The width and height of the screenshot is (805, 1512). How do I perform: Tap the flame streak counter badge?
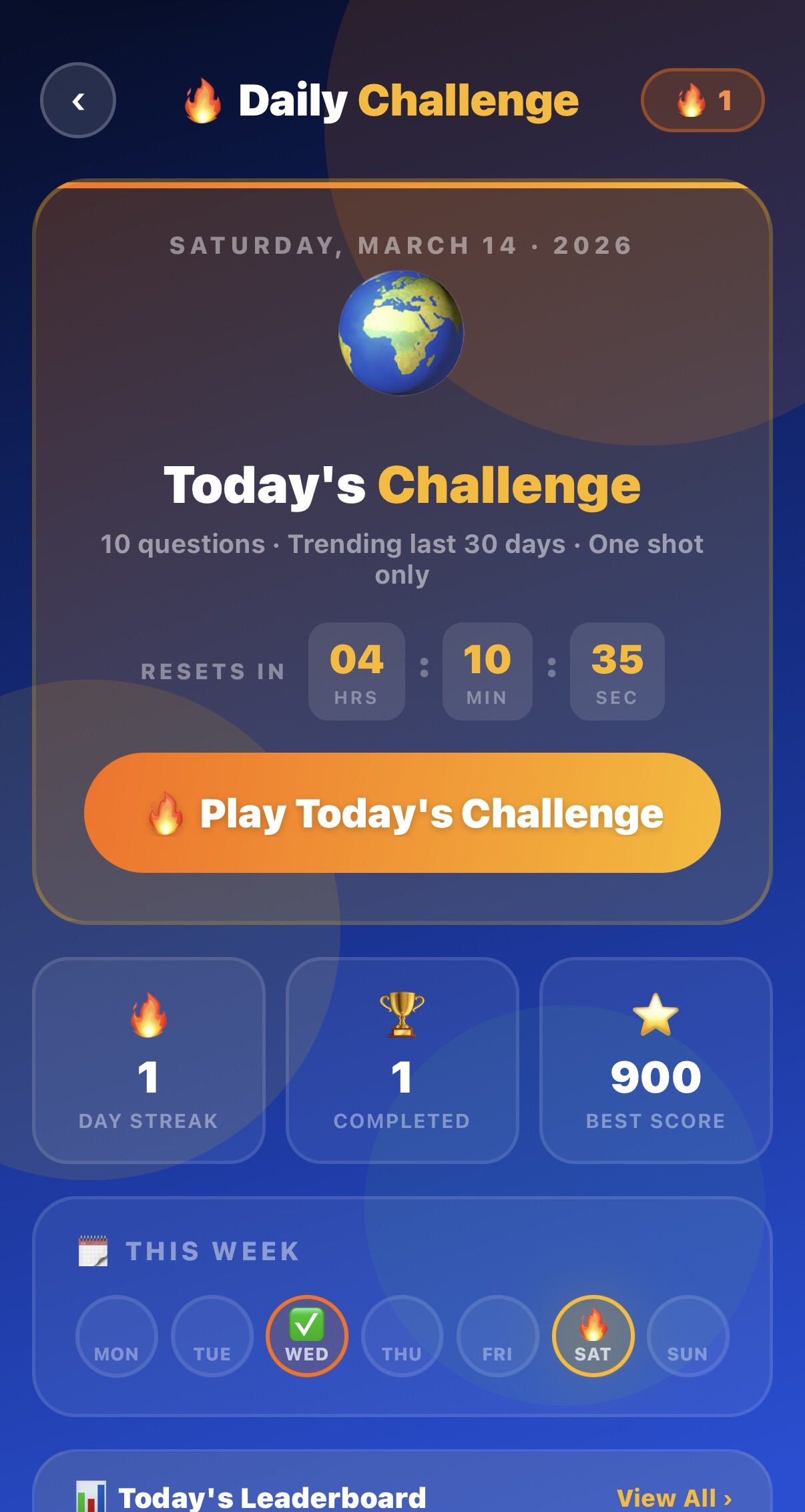[703, 100]
